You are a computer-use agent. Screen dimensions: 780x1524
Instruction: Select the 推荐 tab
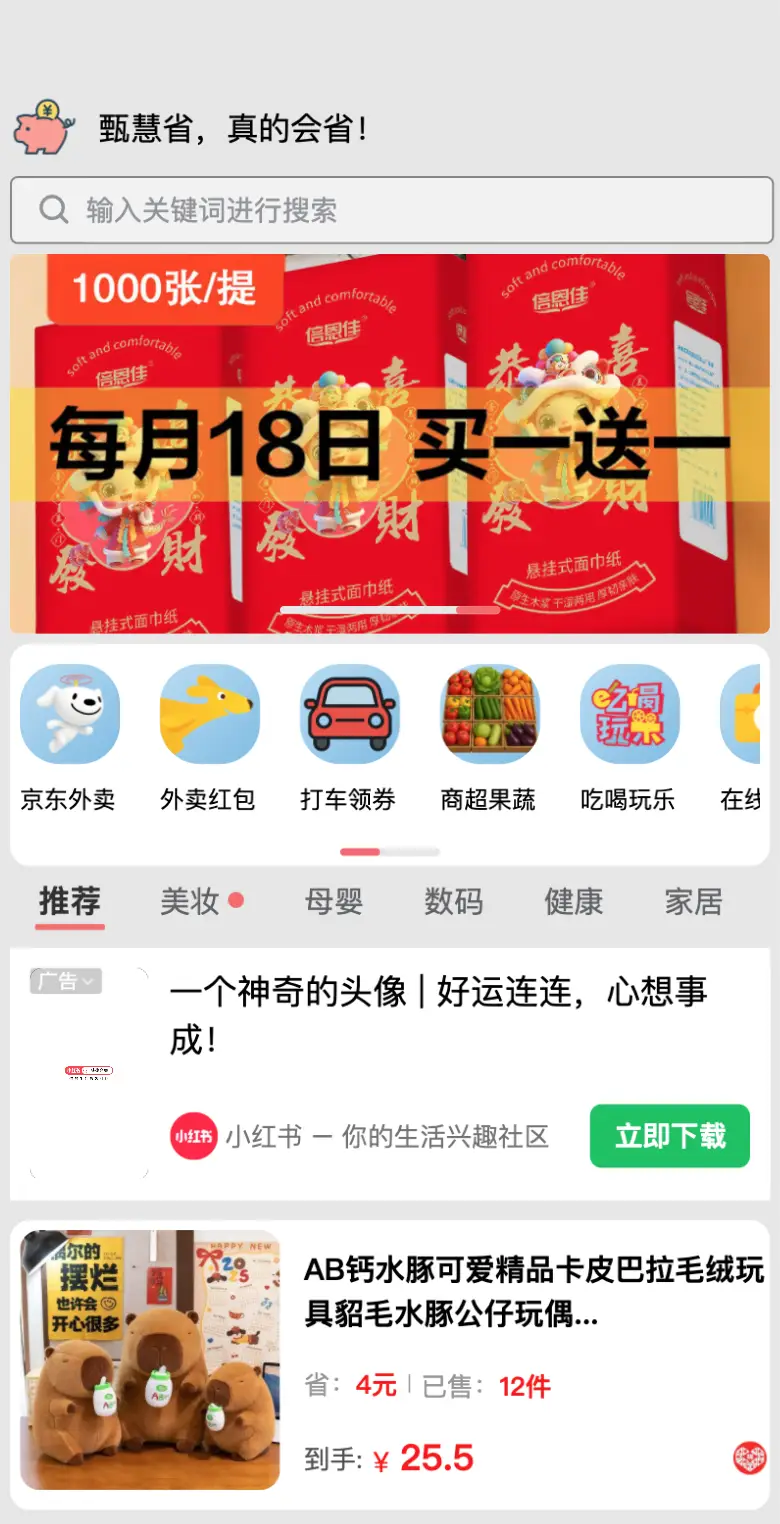[x=69, y=901]
